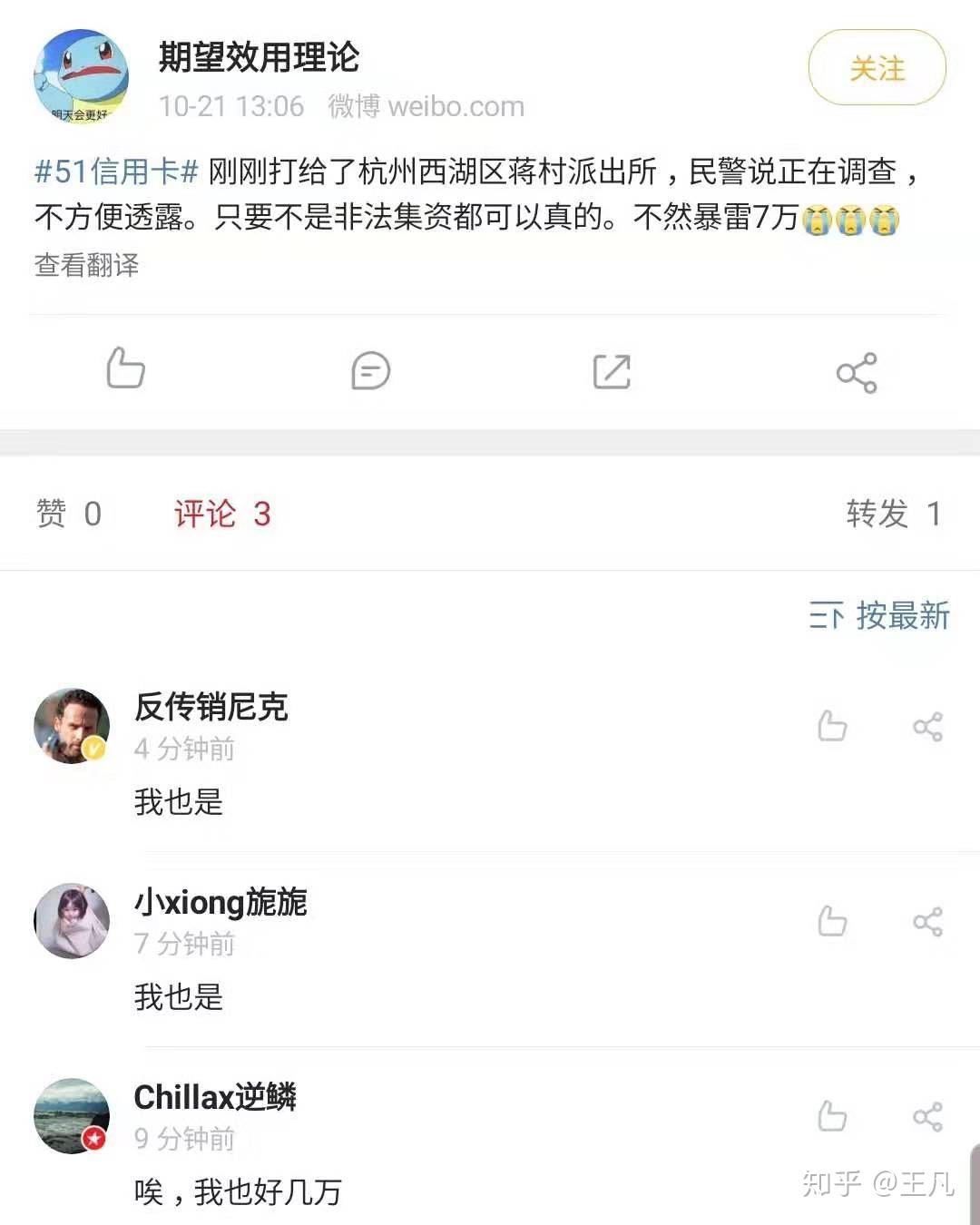Like Chillax逆鳞's comment

832,1116
